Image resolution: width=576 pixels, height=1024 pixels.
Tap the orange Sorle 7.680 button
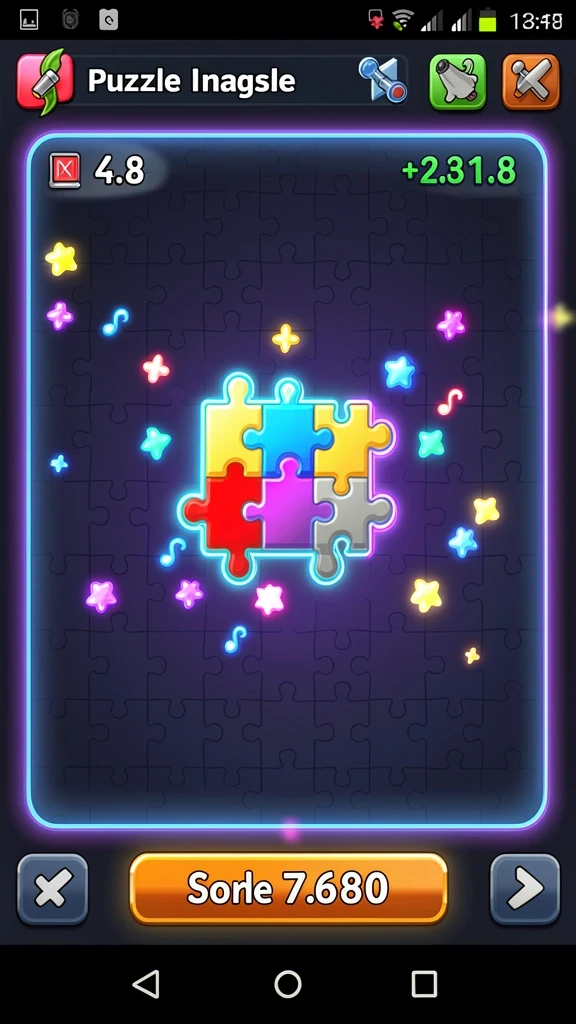point(288,888)
